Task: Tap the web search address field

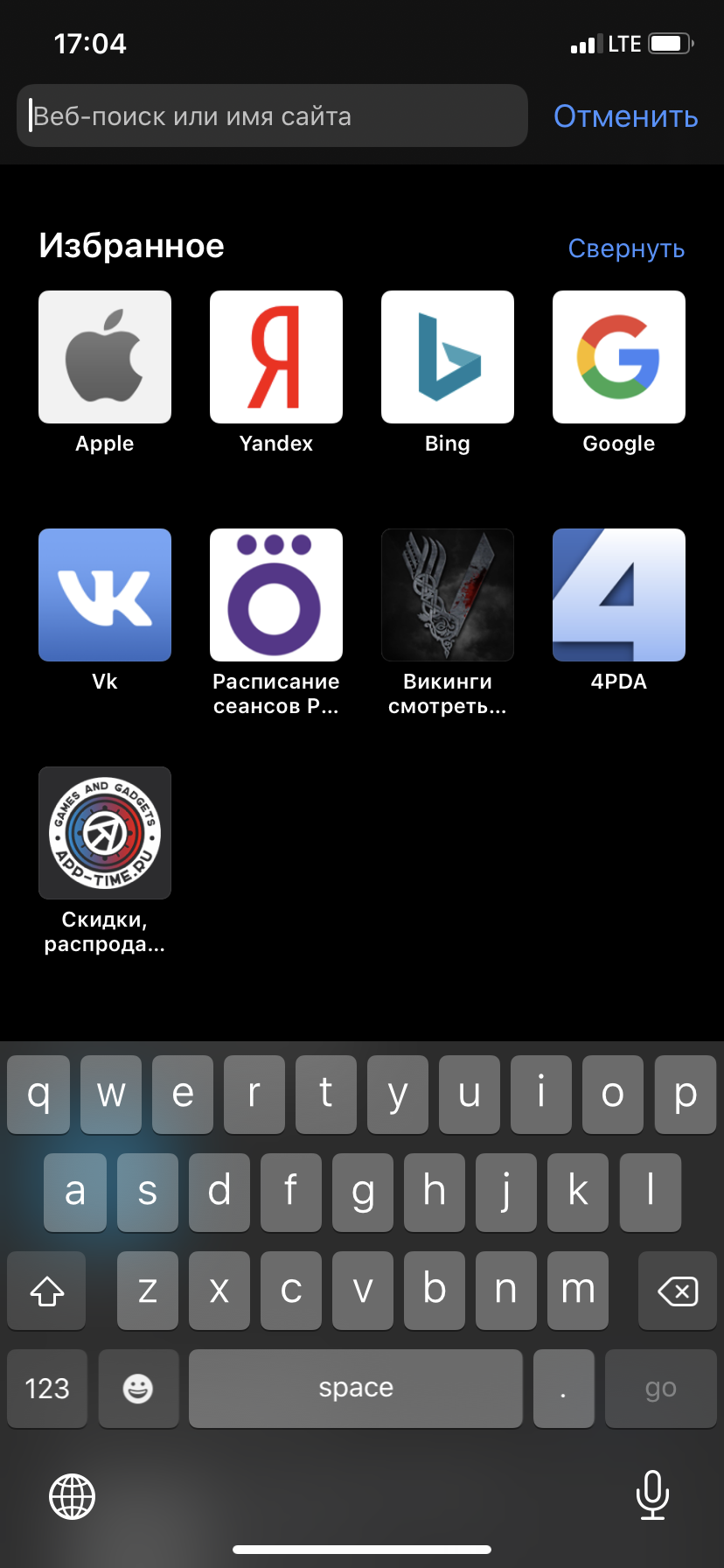Action: tap(271, 115)
